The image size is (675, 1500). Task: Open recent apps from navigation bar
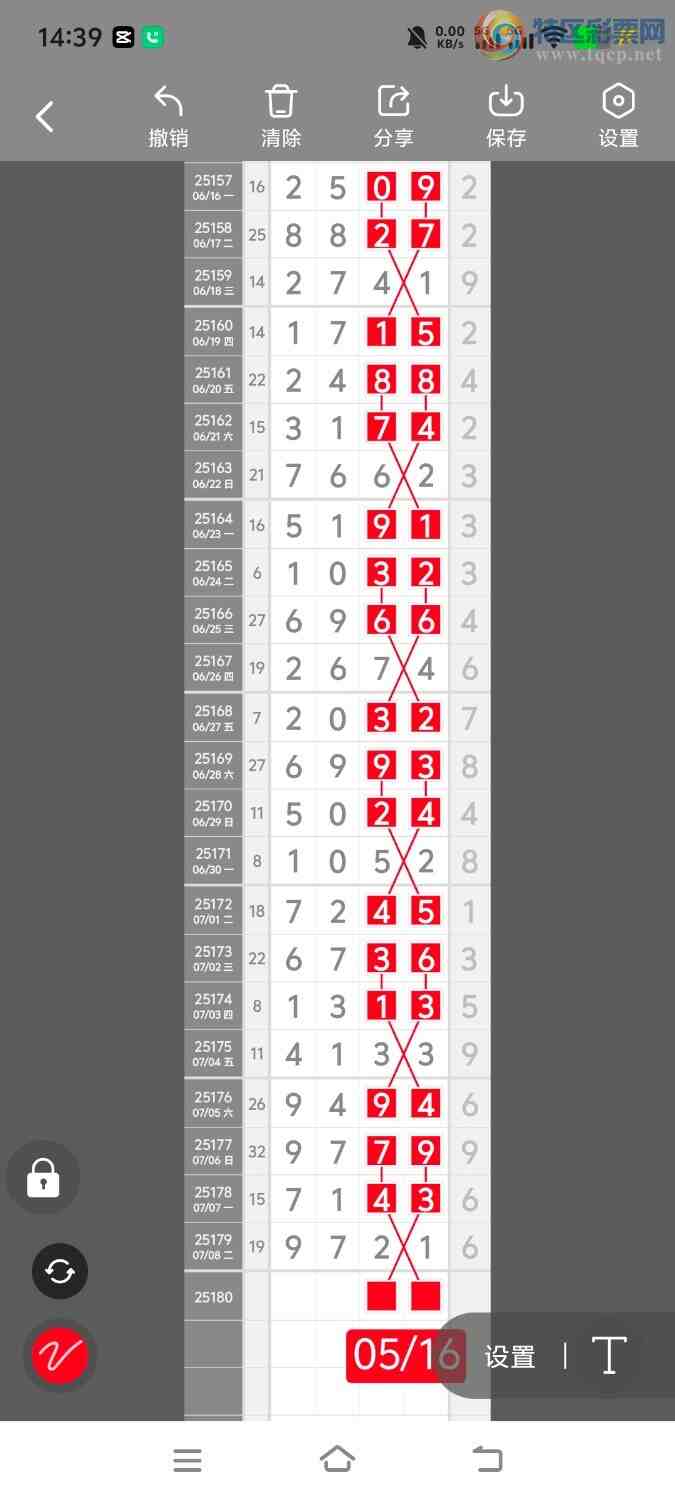pos(187,1460)
